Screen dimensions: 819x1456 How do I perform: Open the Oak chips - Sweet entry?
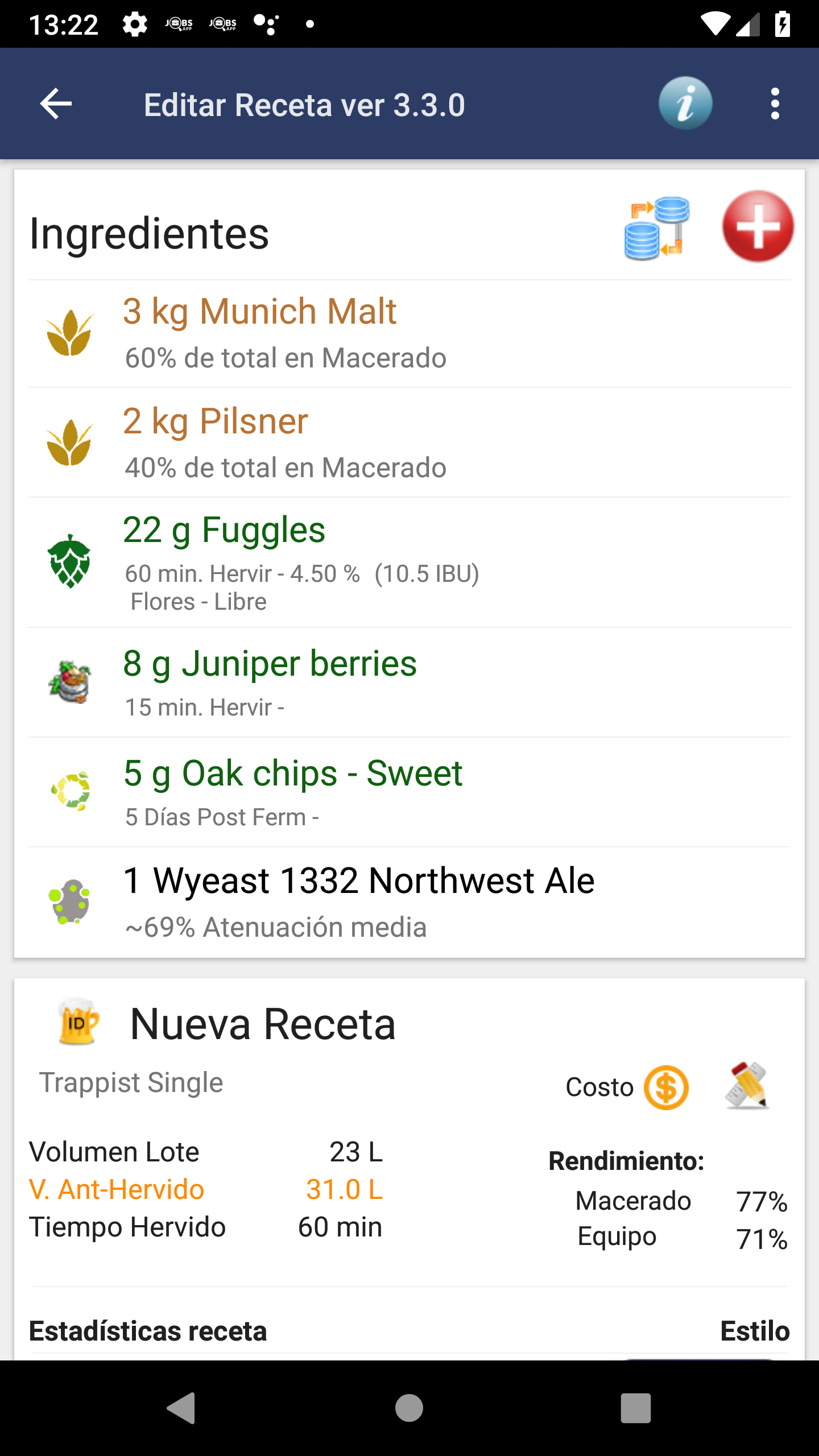pyautogui.click(x=409, y=792)
